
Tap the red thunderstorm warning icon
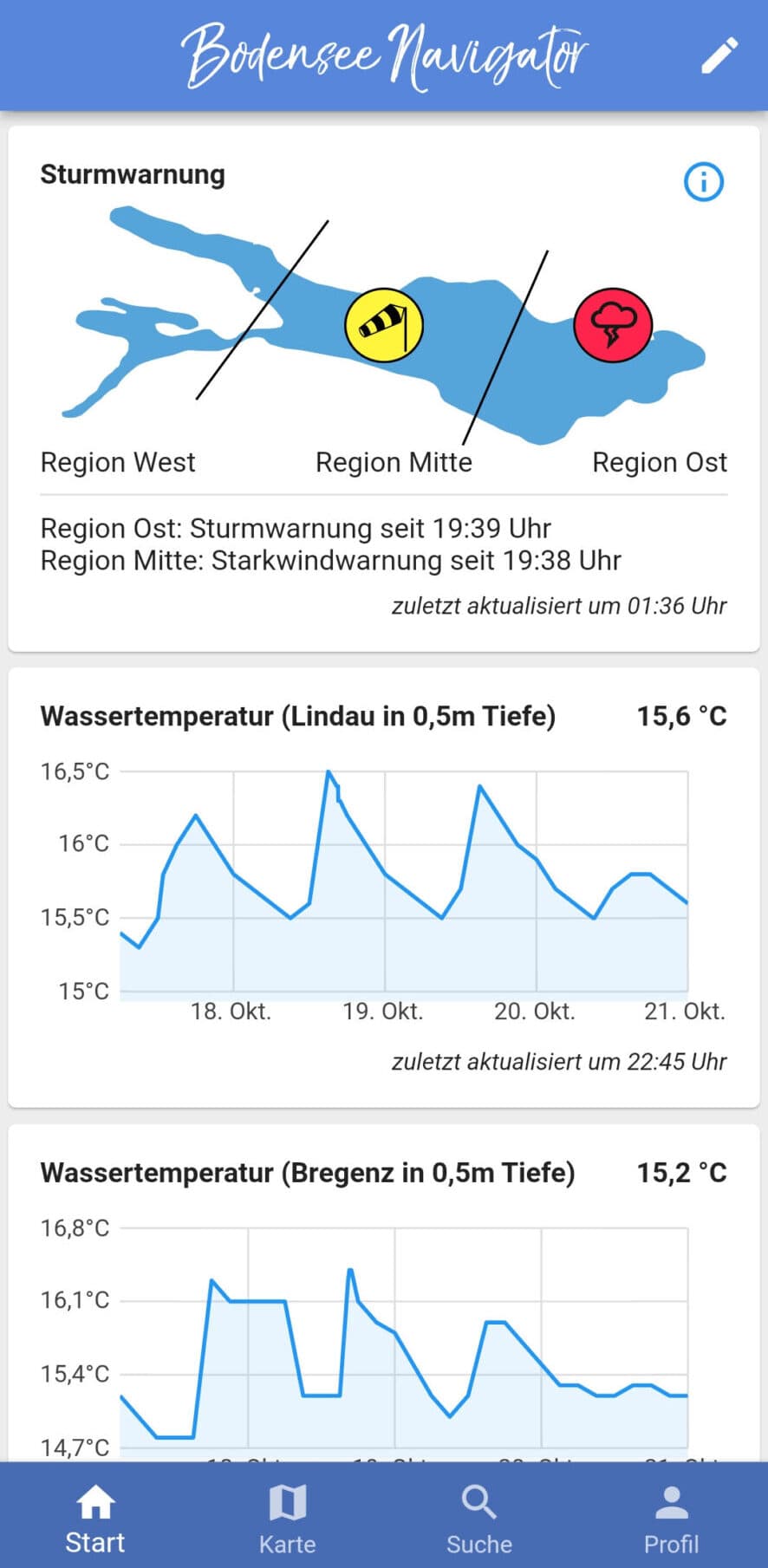(x=613, y=324)
